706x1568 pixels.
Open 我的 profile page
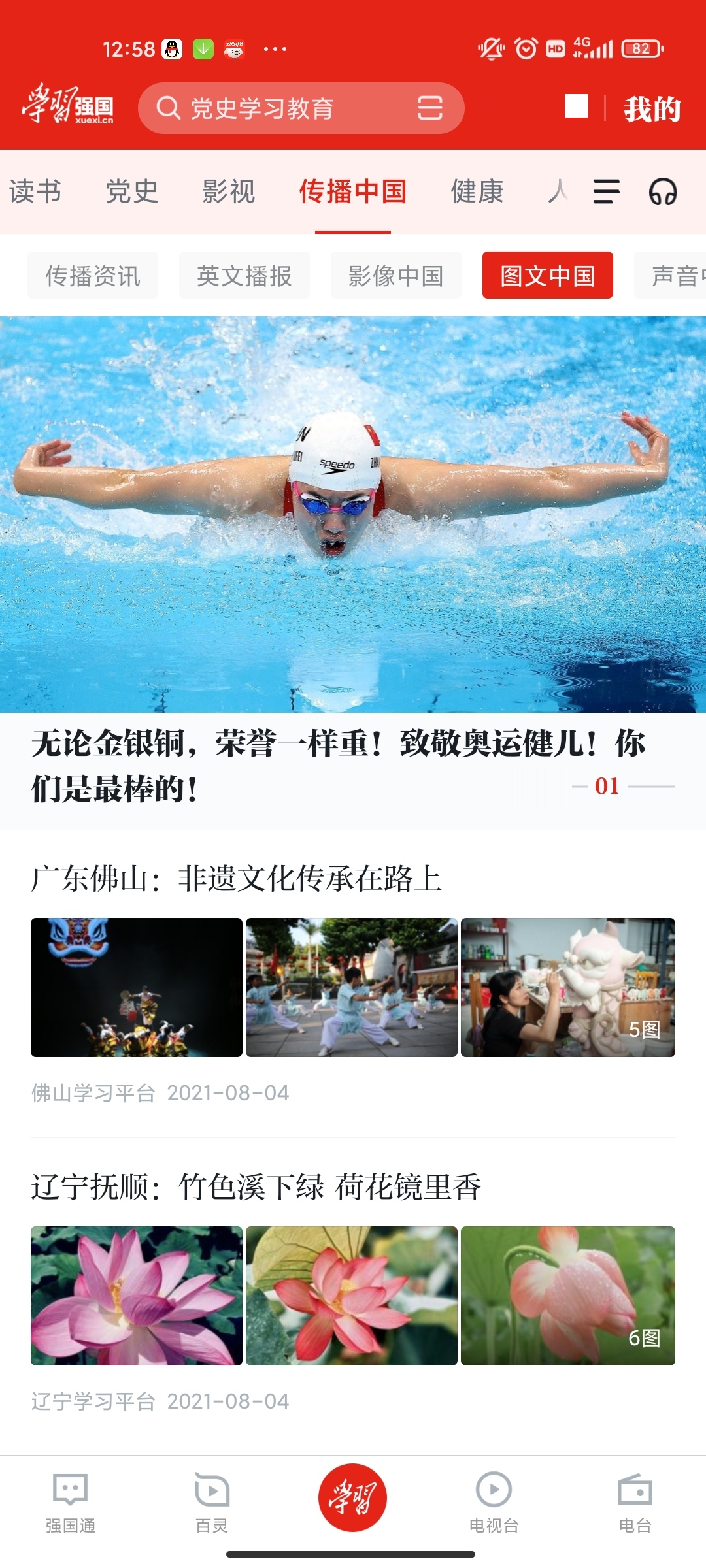pos(652,109)
